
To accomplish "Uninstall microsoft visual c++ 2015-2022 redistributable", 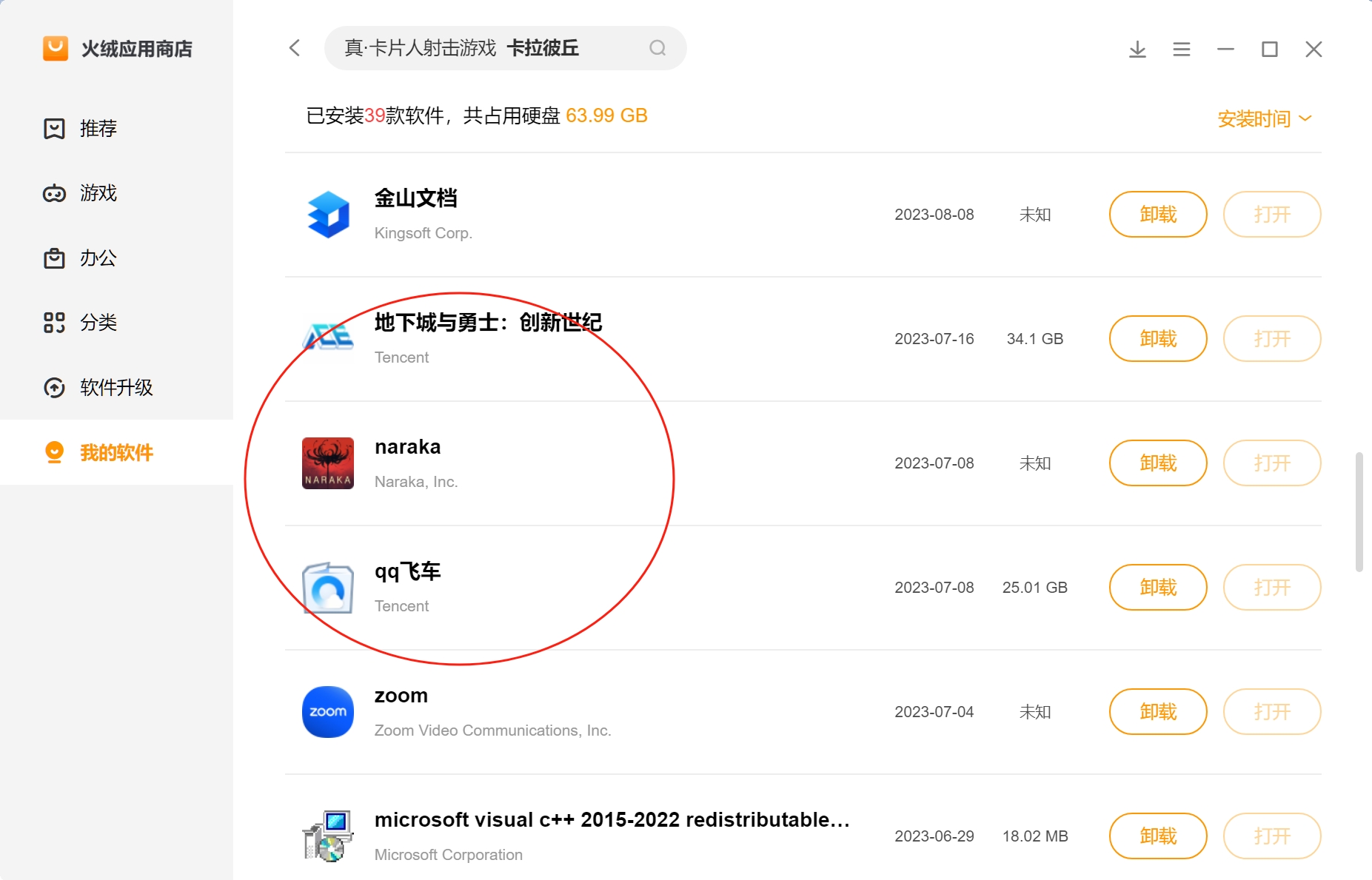I will pos(1157,836).
